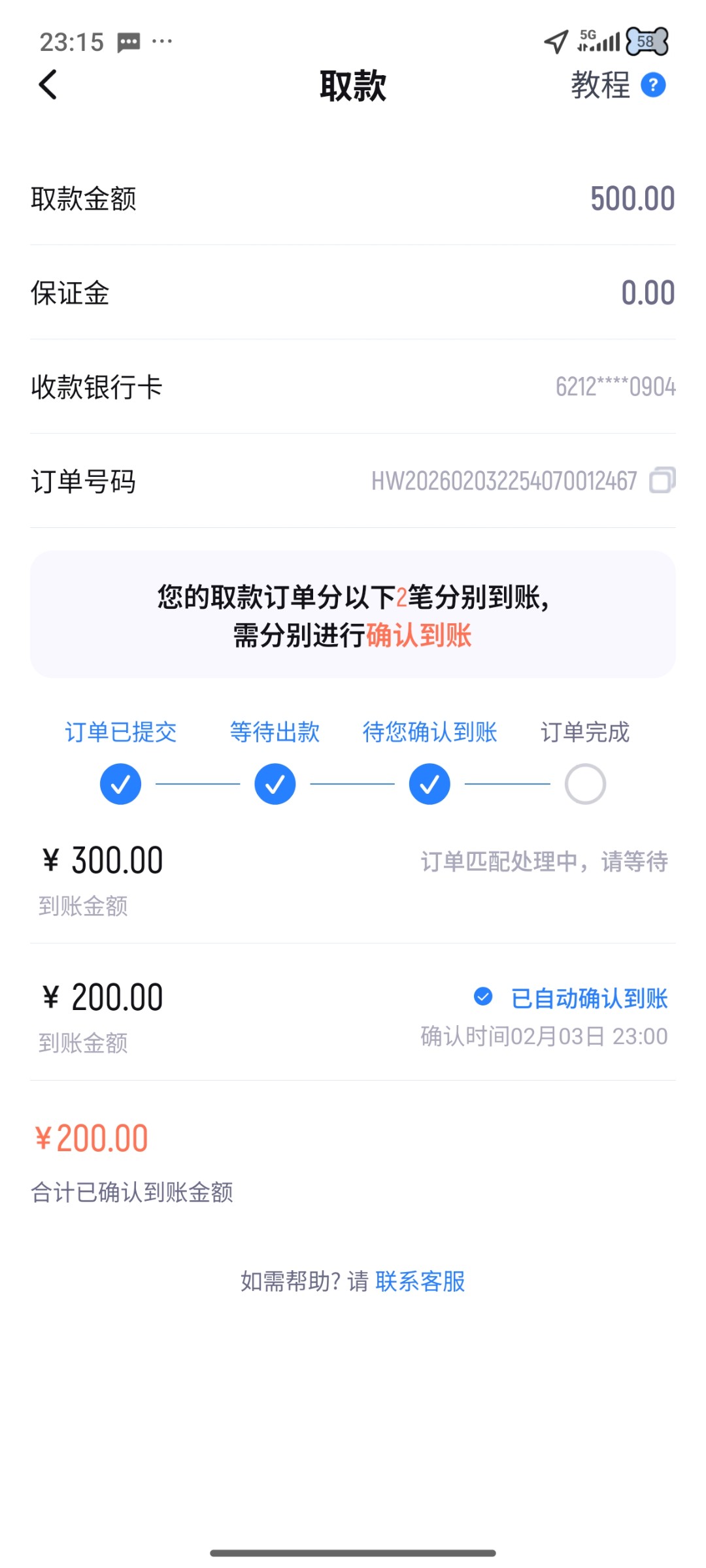This screenshot has height=1568, width=706.
Task: Click the 已自动确认到账 confirmation text
Action: pos(589,996)
